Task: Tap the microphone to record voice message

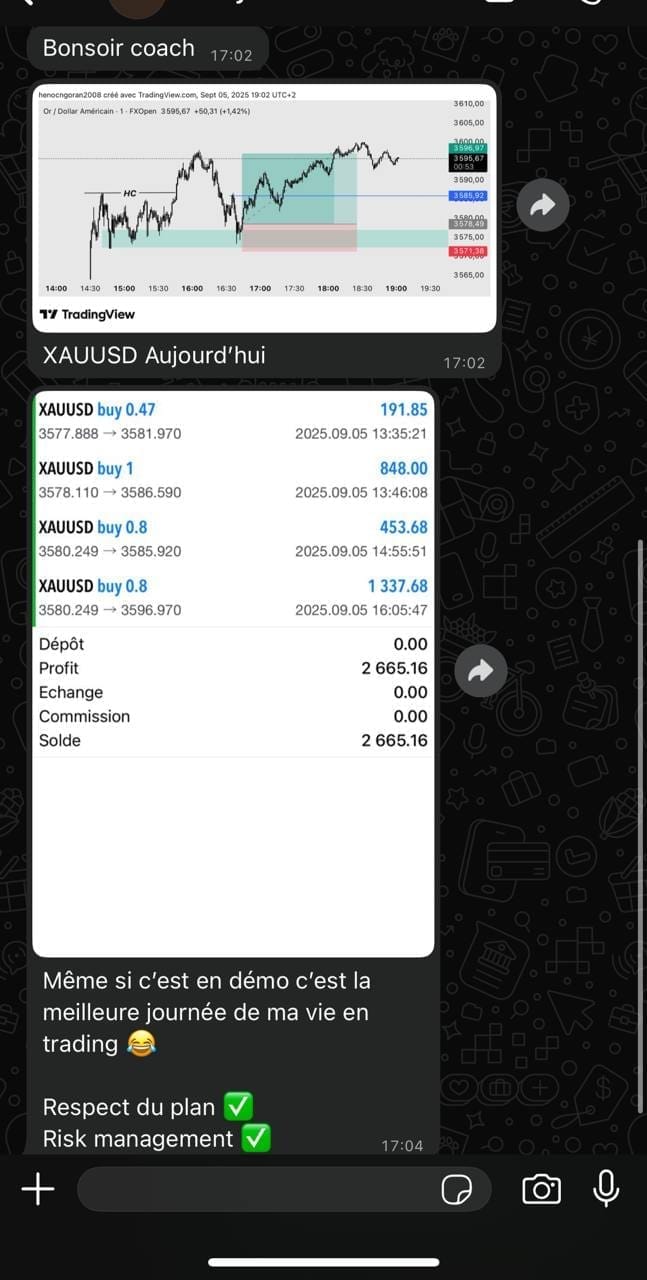Action: click(x=606, y=1188)
